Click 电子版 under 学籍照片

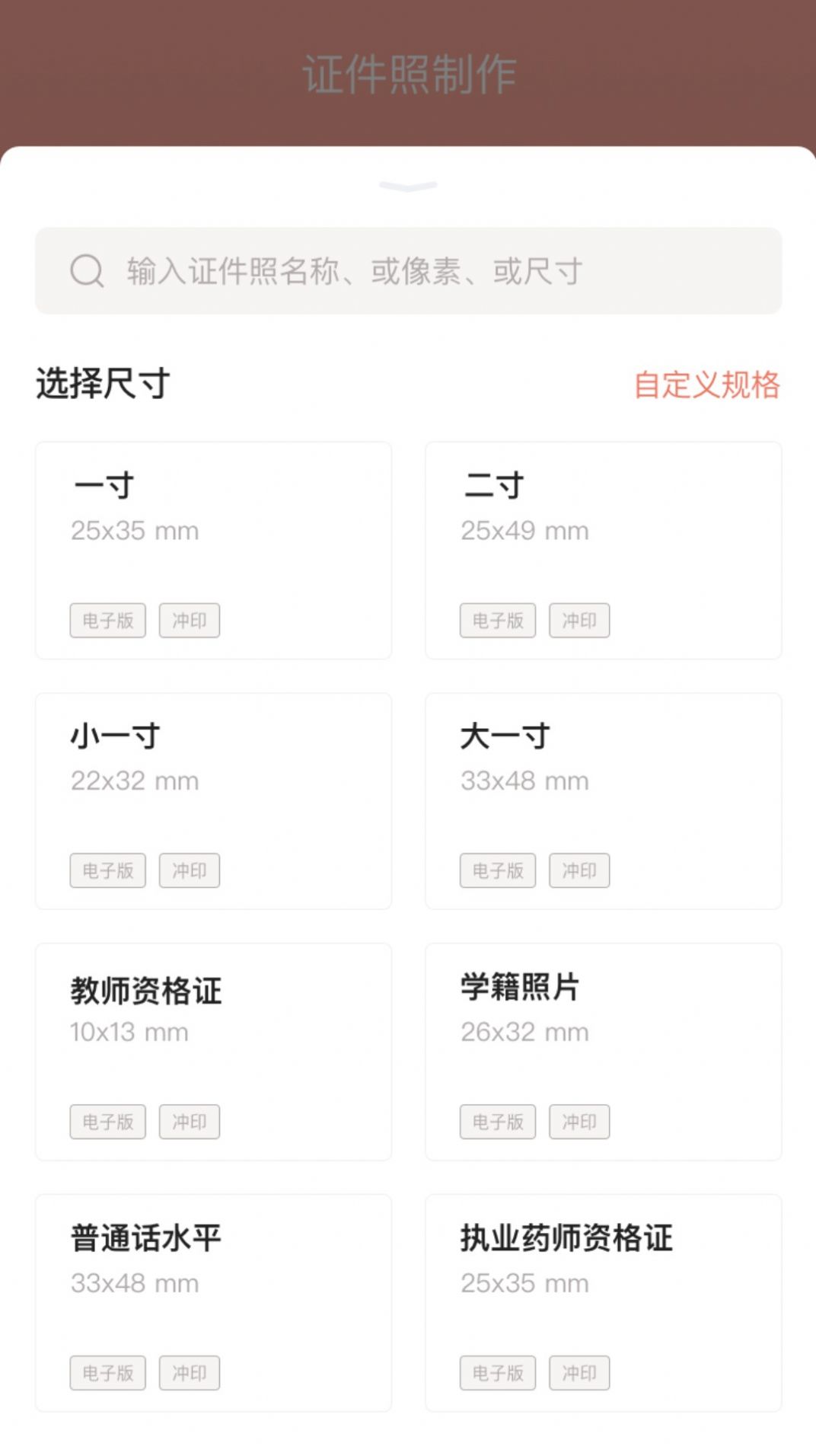(498, 1122)
